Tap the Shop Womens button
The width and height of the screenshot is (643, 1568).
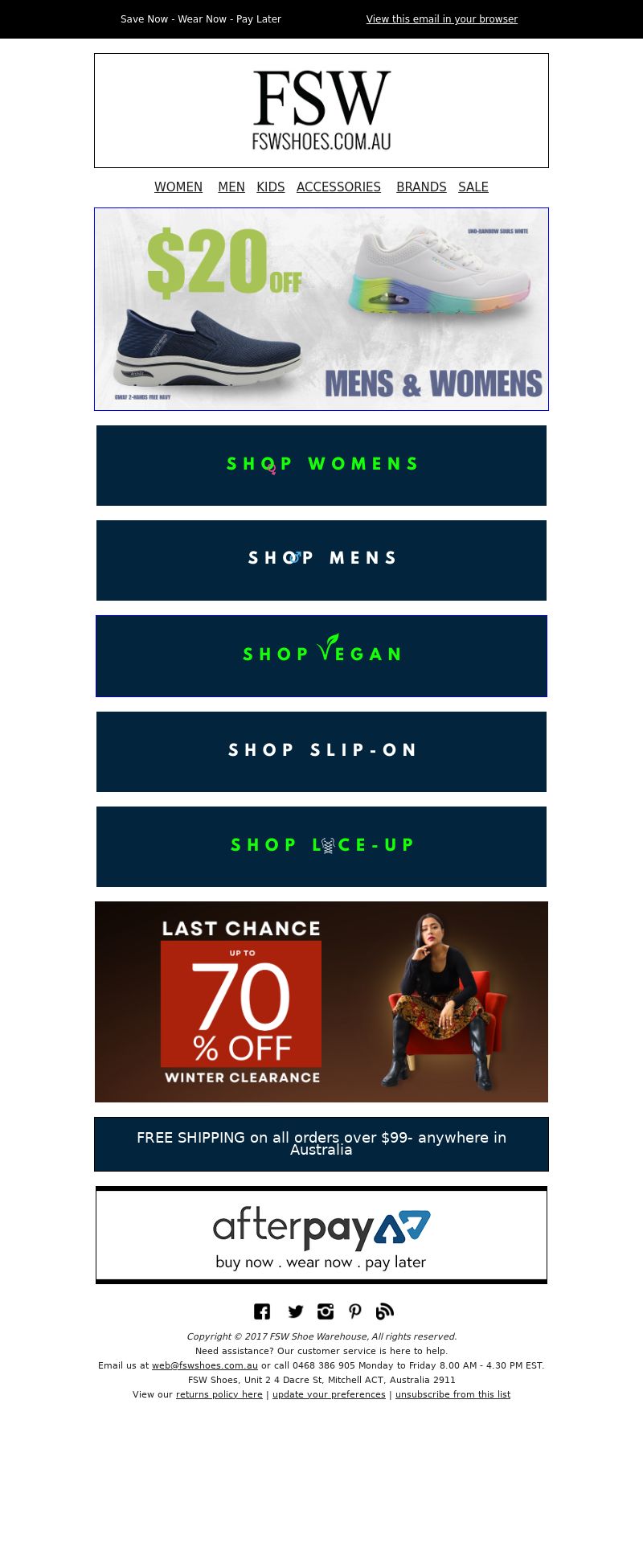click(x=321, y=466)
